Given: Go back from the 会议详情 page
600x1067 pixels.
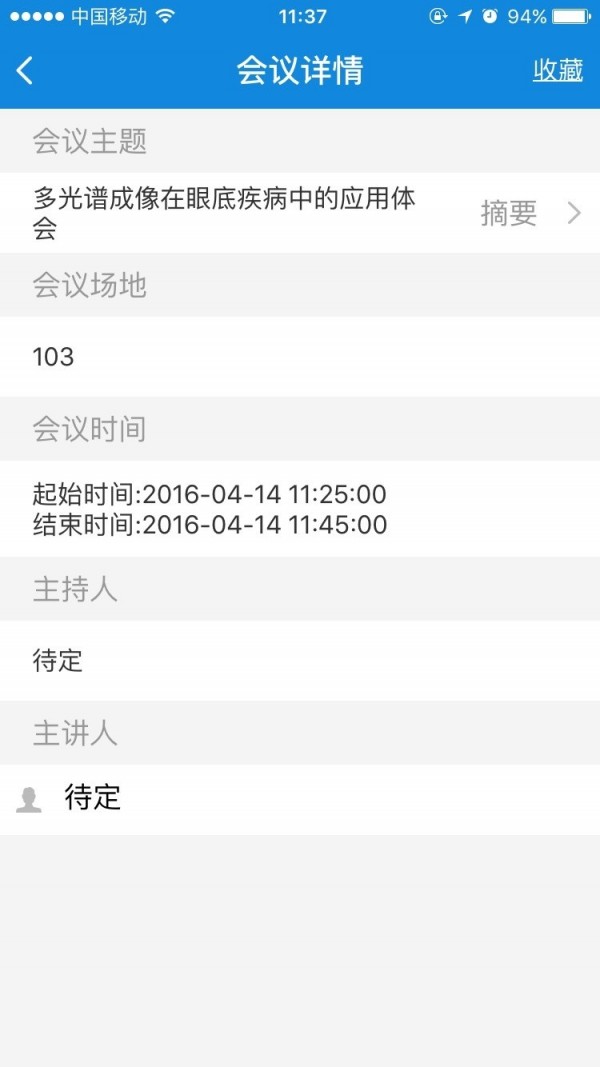Looking at the screenshot, I should pyautogui.click(x=26, y=70).
